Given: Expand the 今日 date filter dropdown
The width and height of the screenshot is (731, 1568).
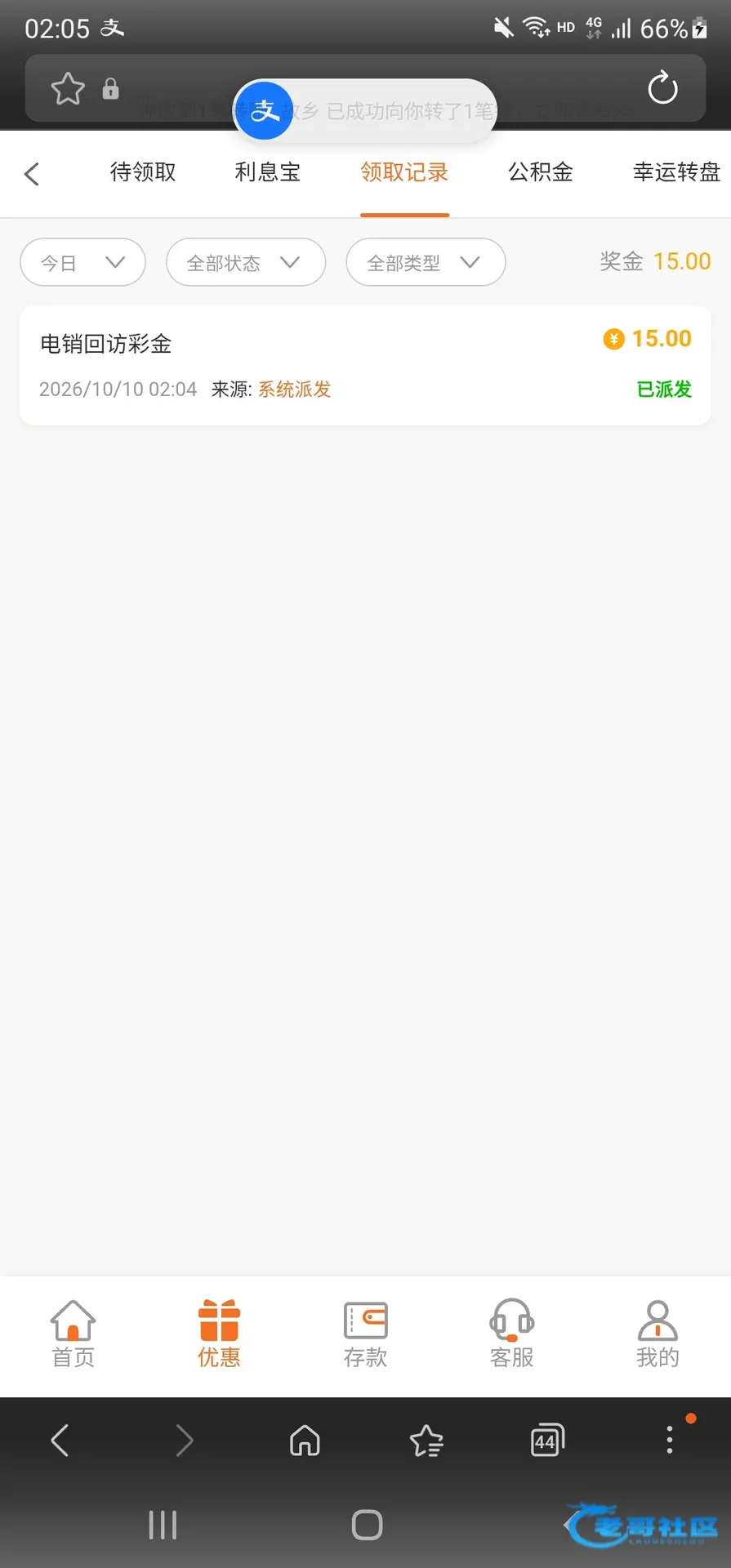Looking at the screenshot, I should [82, 262].
